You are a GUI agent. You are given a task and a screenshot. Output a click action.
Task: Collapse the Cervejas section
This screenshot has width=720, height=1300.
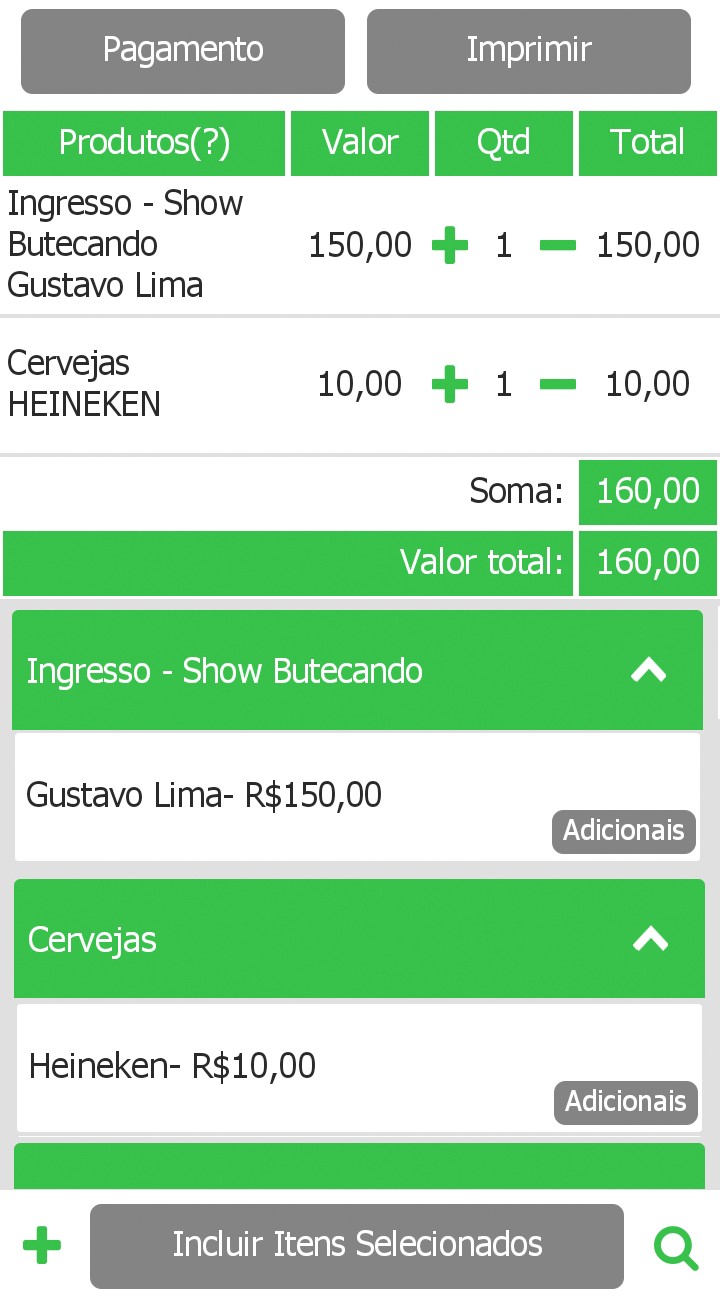pyautogui.click(x=651, y=939)
